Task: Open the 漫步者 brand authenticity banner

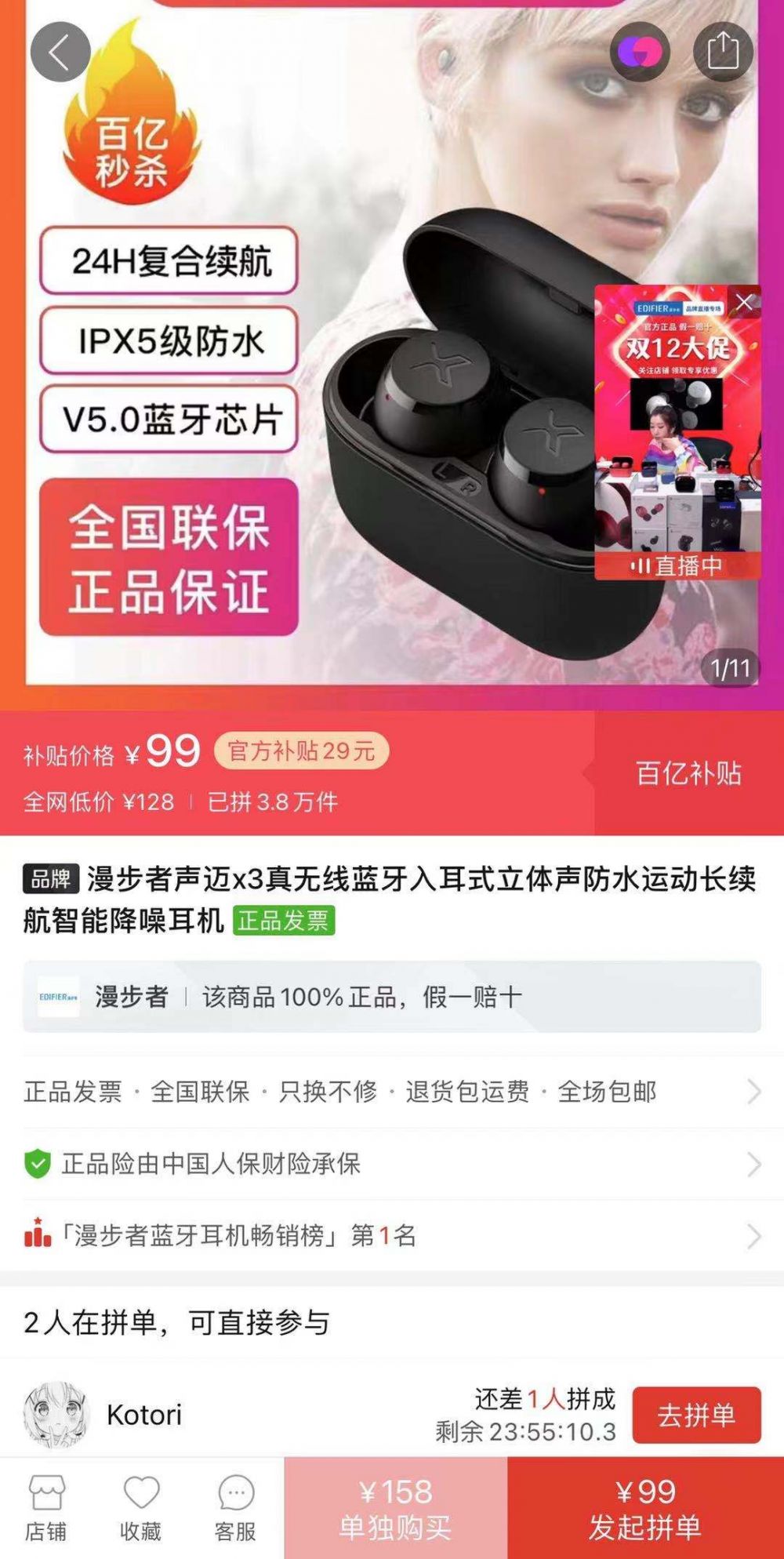Action: pos(392,997)
